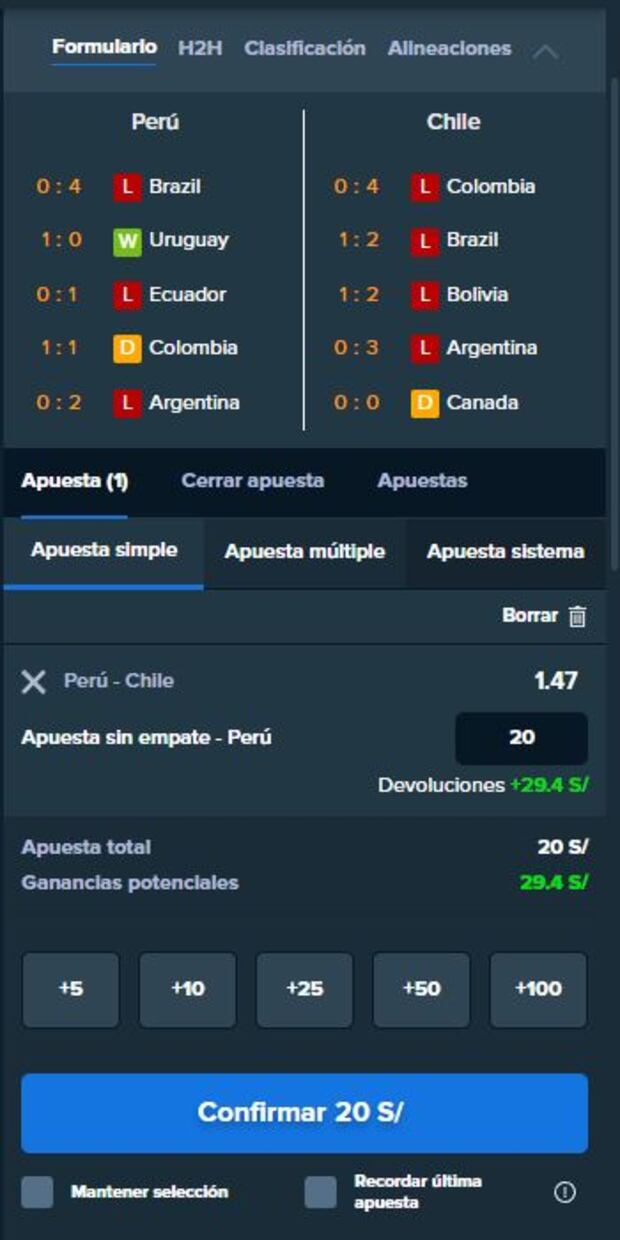Remove the Perú - Chile selection
The image size is (620, 1240).
[x=34, y=682]
